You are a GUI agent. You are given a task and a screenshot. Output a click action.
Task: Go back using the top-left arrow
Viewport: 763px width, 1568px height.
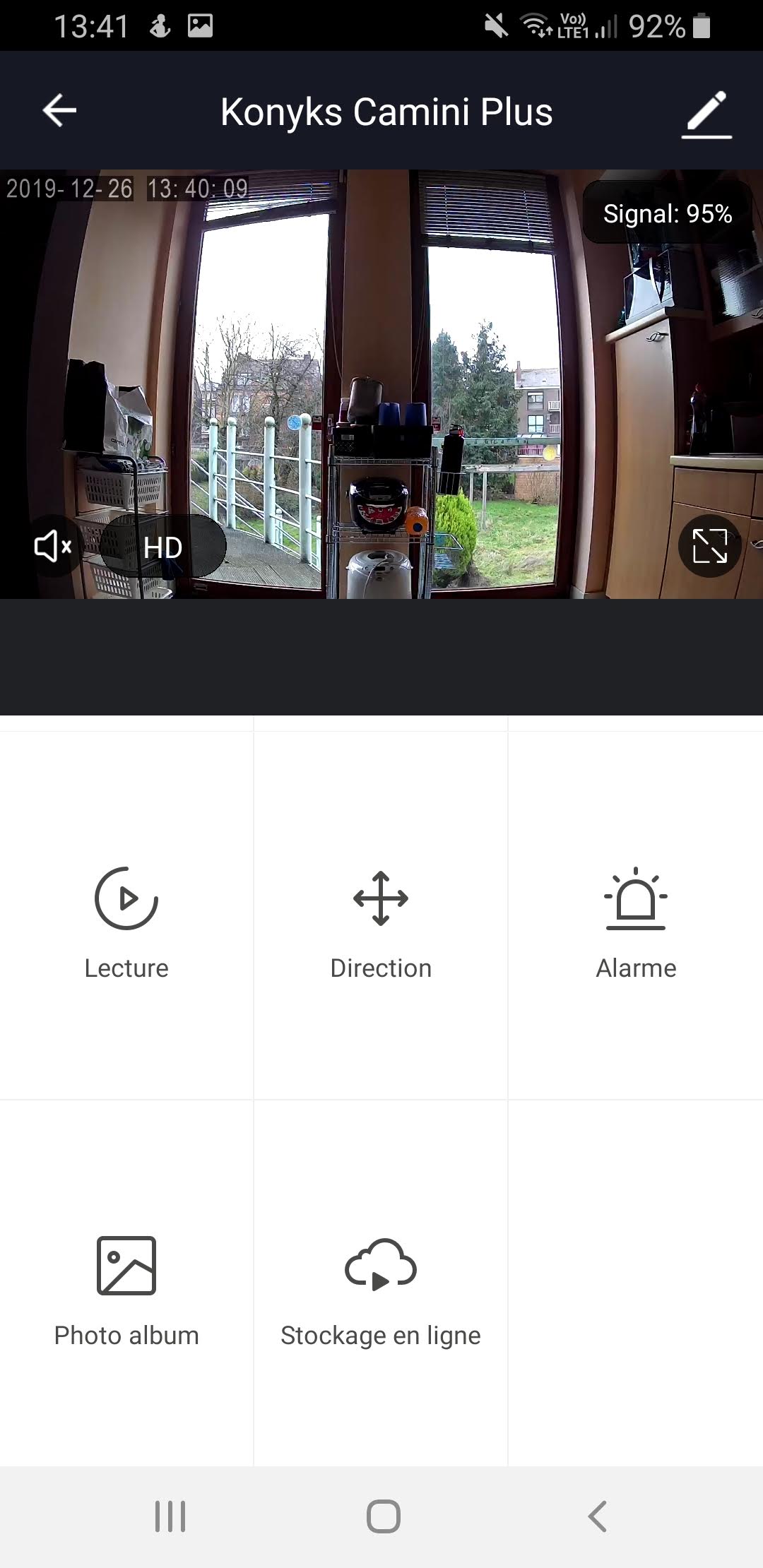click(59, 111)
